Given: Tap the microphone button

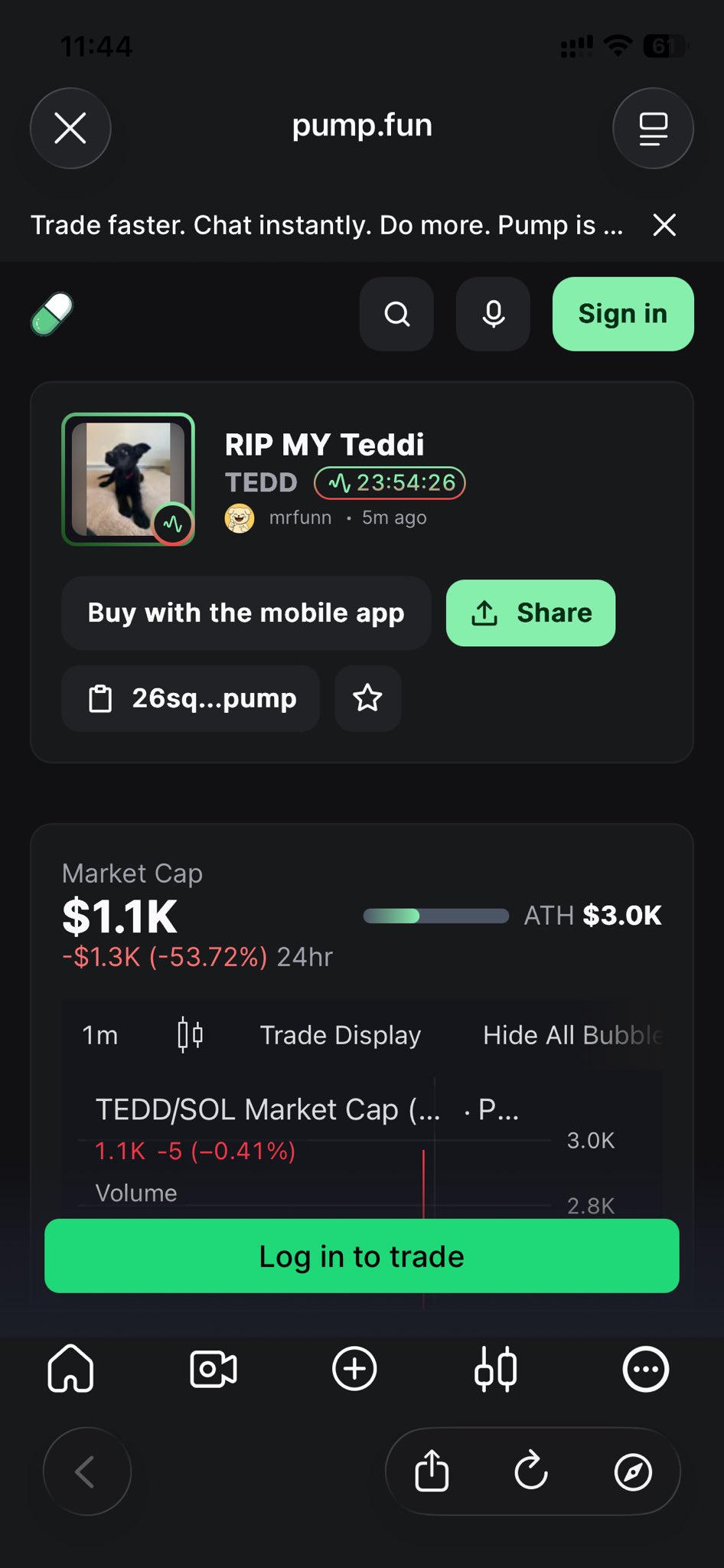Looking at the screenshot, I should [493, 314].
